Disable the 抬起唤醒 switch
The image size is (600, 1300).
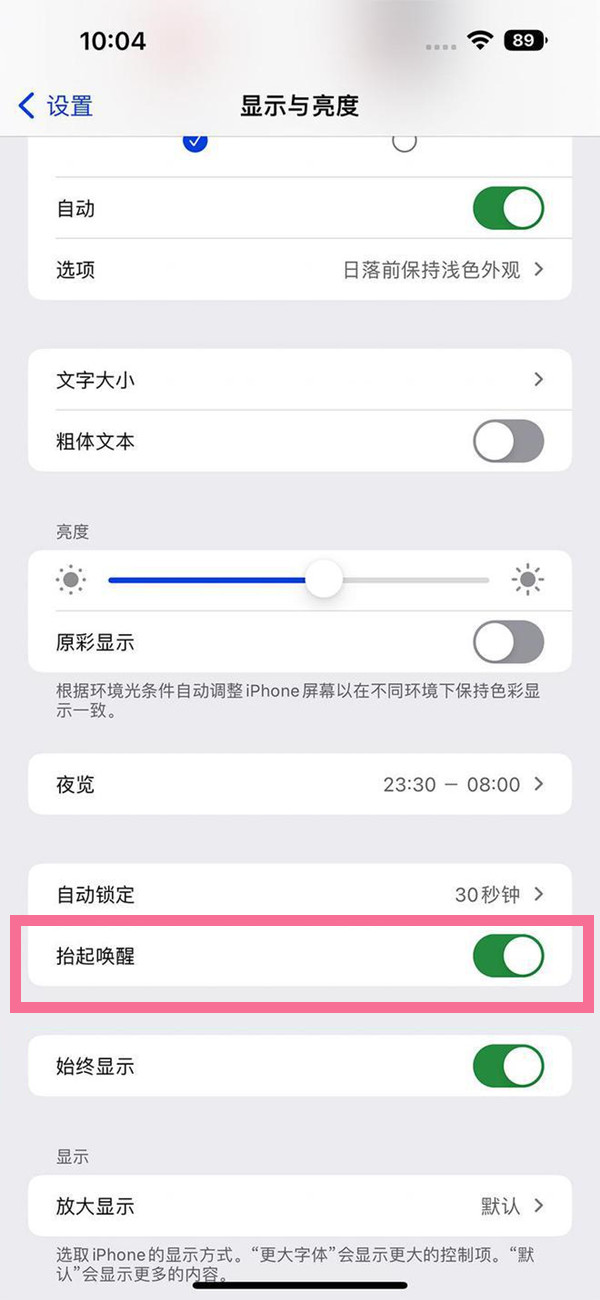click(508, 956)
